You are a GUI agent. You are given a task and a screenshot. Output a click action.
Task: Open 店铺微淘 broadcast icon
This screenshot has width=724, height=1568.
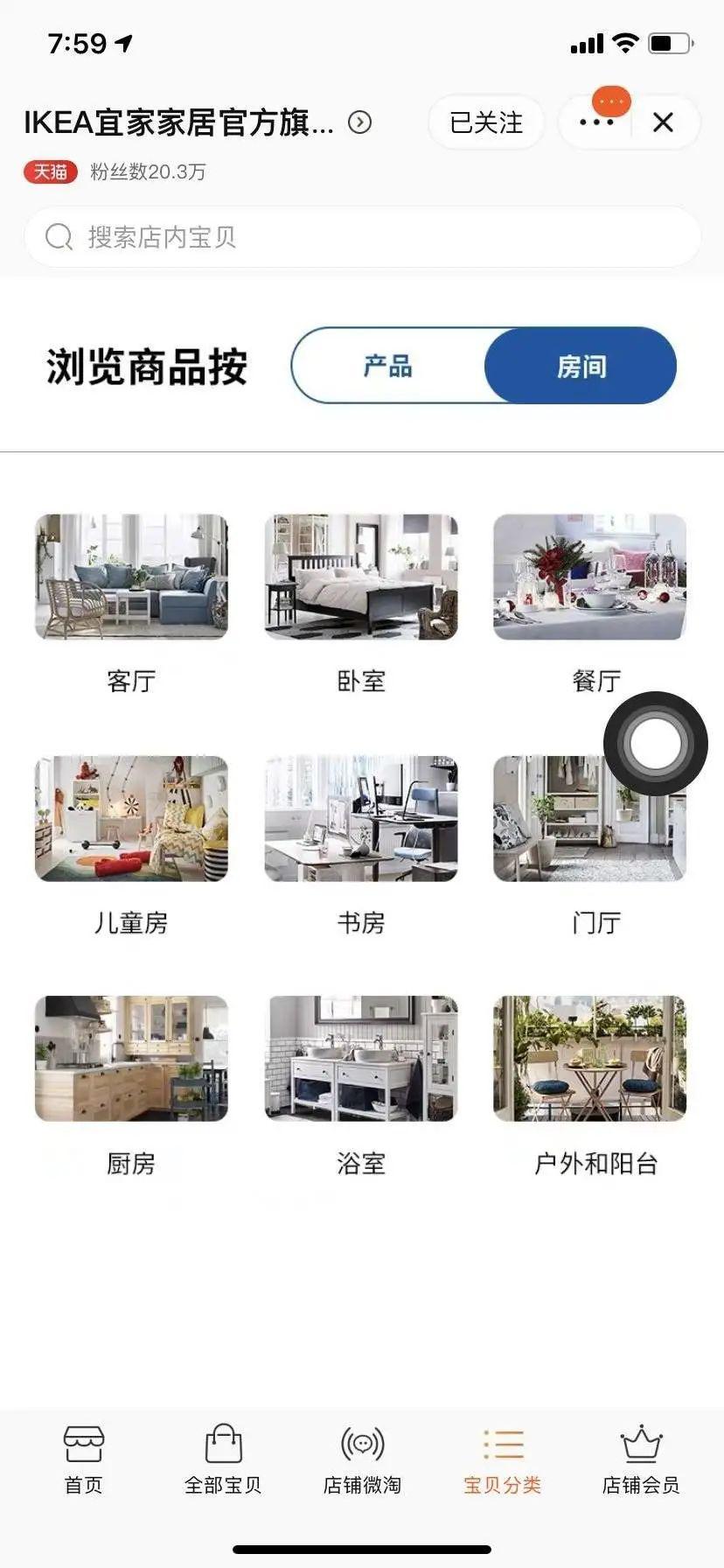[x=361, y=1444]
